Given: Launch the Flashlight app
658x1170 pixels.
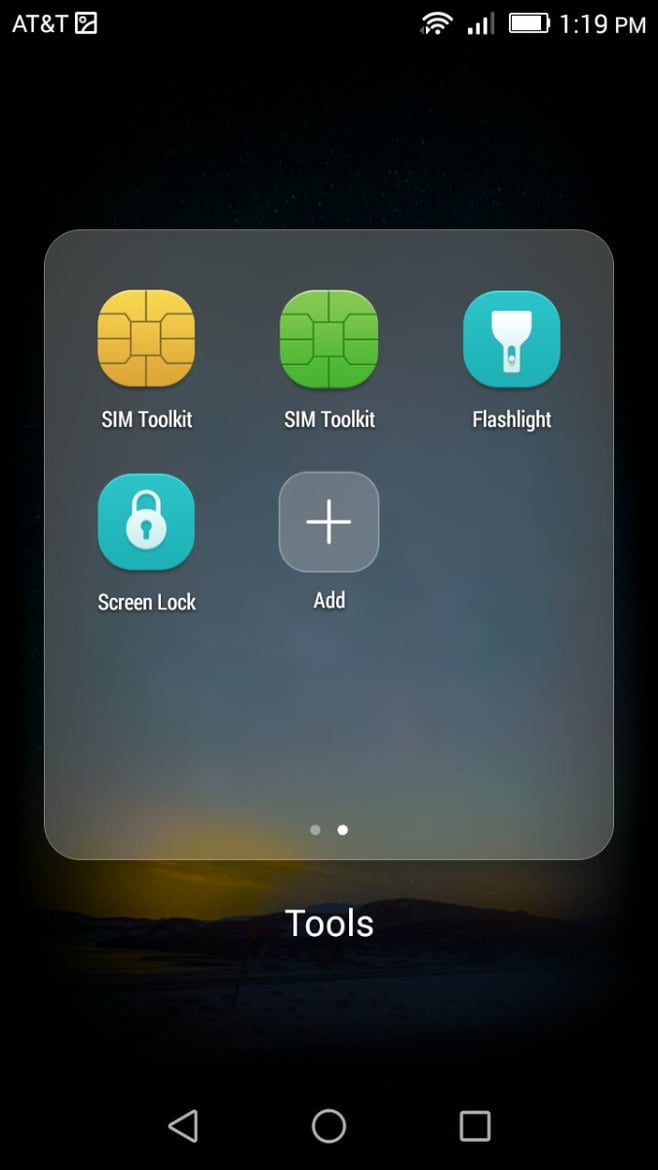Looking at the screenshot, I should pyautogui.click(x=511, y=339).
